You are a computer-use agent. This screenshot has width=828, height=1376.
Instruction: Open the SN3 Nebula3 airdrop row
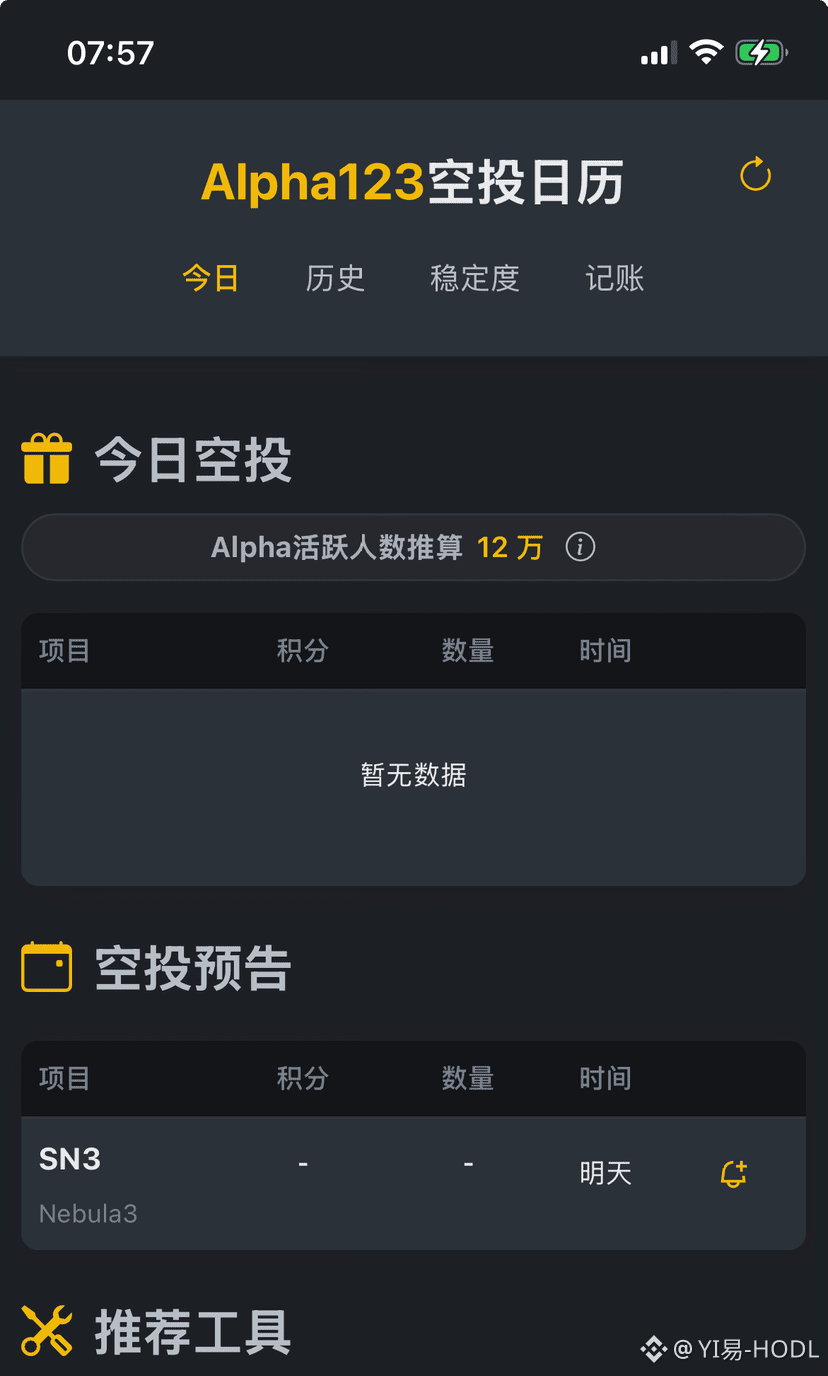point(88,1183)
